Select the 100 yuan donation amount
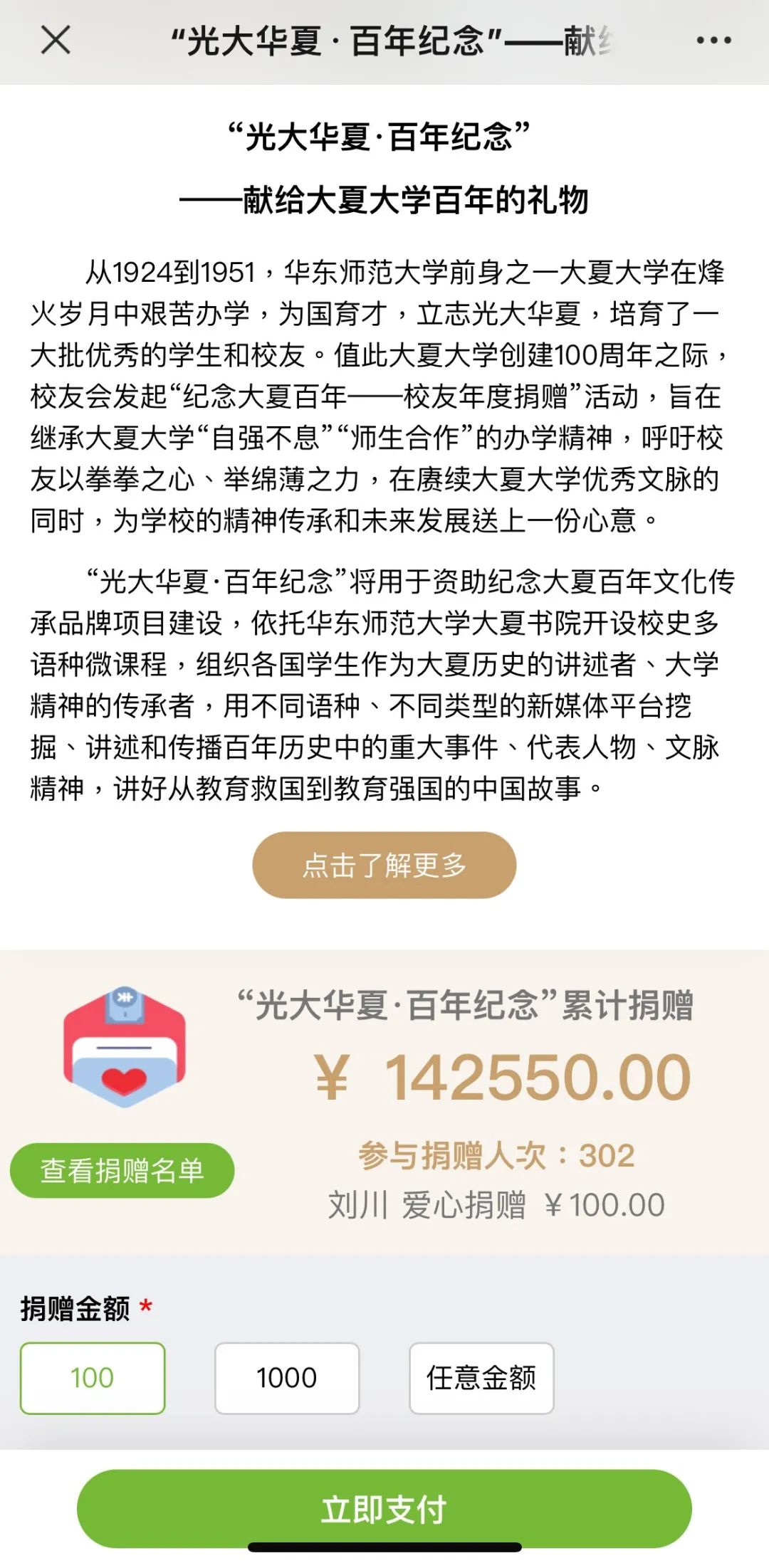Screen dimensions: 769x1568 (93, 1378)
